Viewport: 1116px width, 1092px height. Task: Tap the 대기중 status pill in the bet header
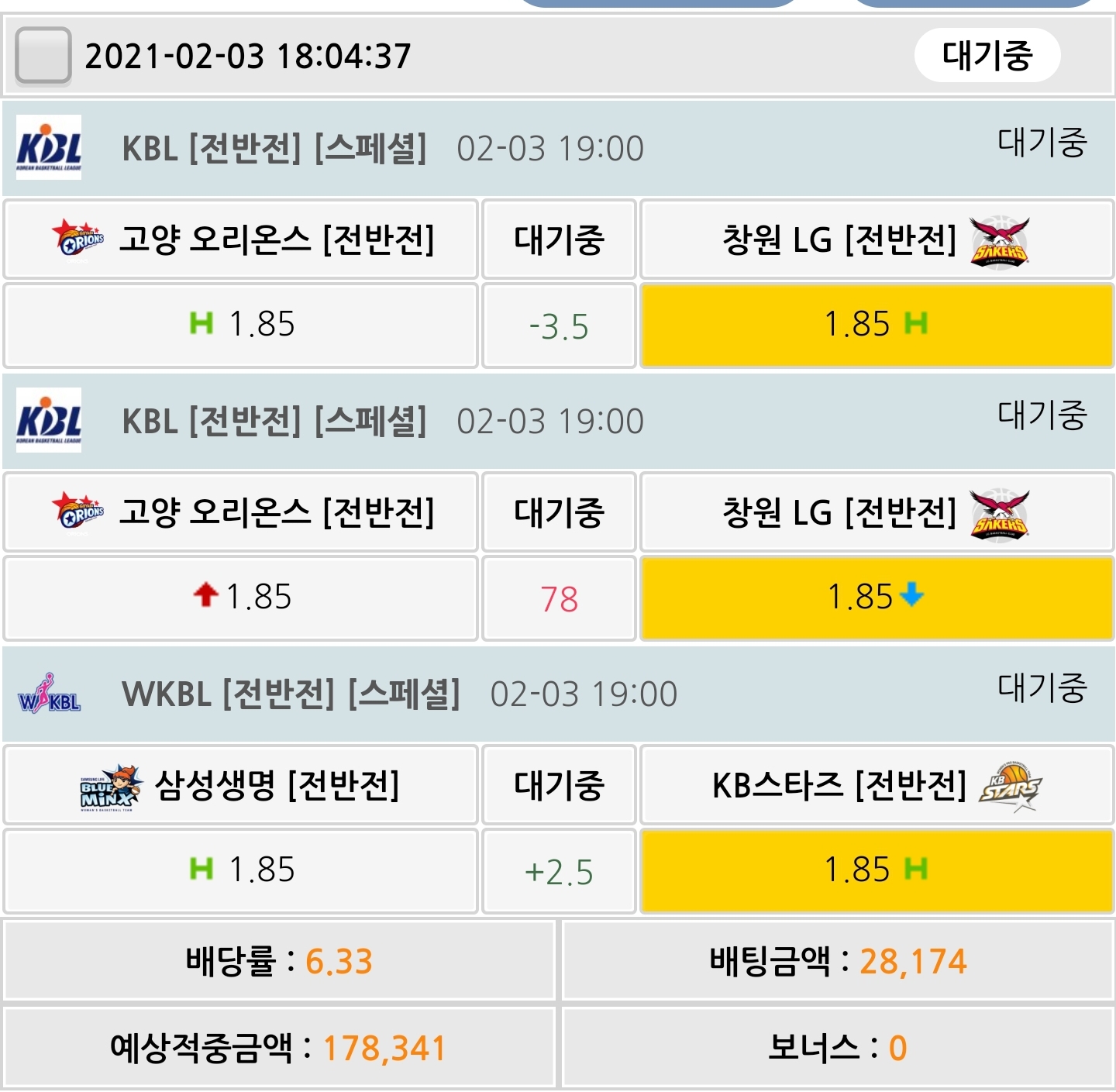coord(987,56)
